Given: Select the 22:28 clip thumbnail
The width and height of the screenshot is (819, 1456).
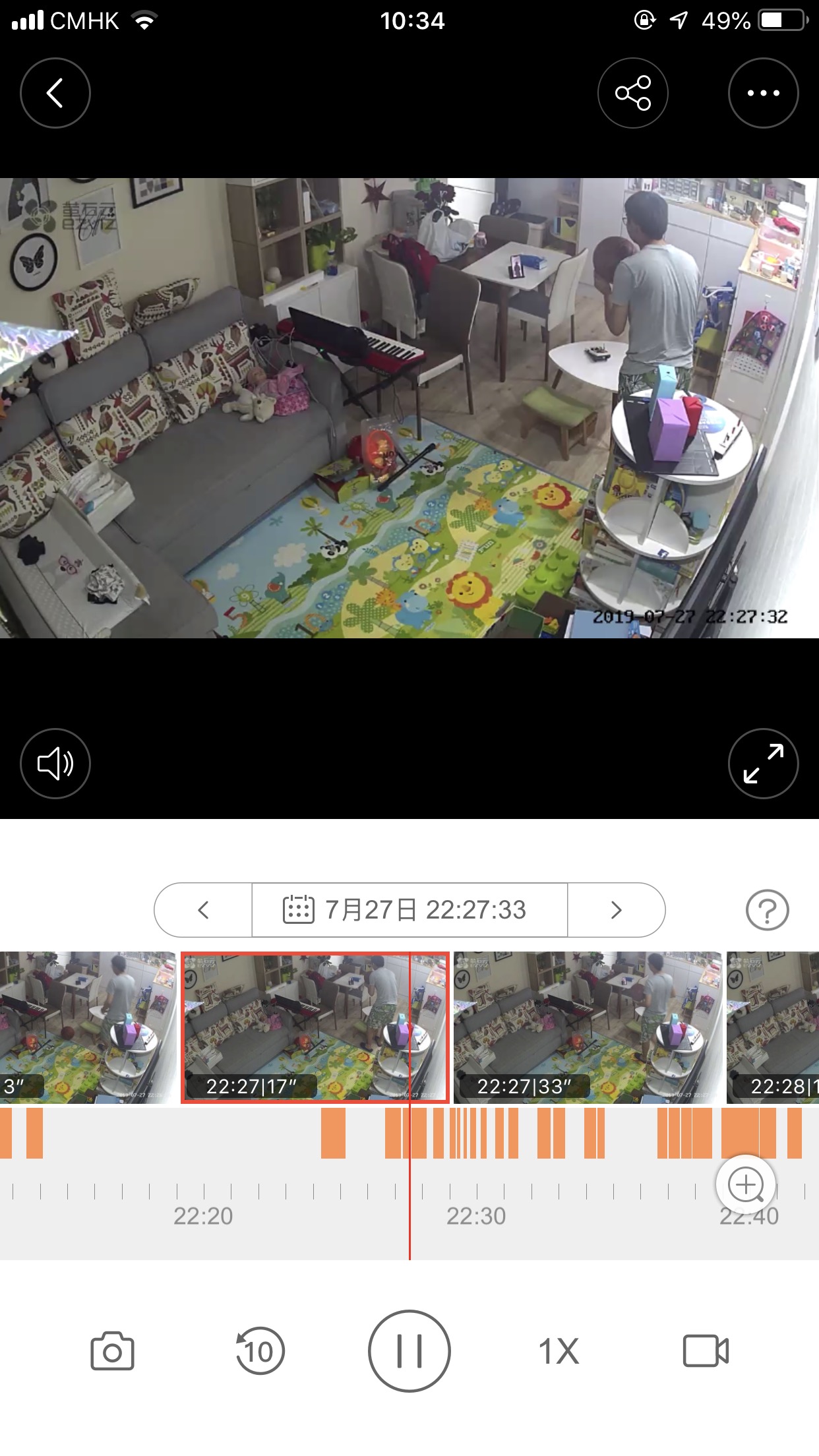Looking at the screenshot, I should pos(773,1027).
